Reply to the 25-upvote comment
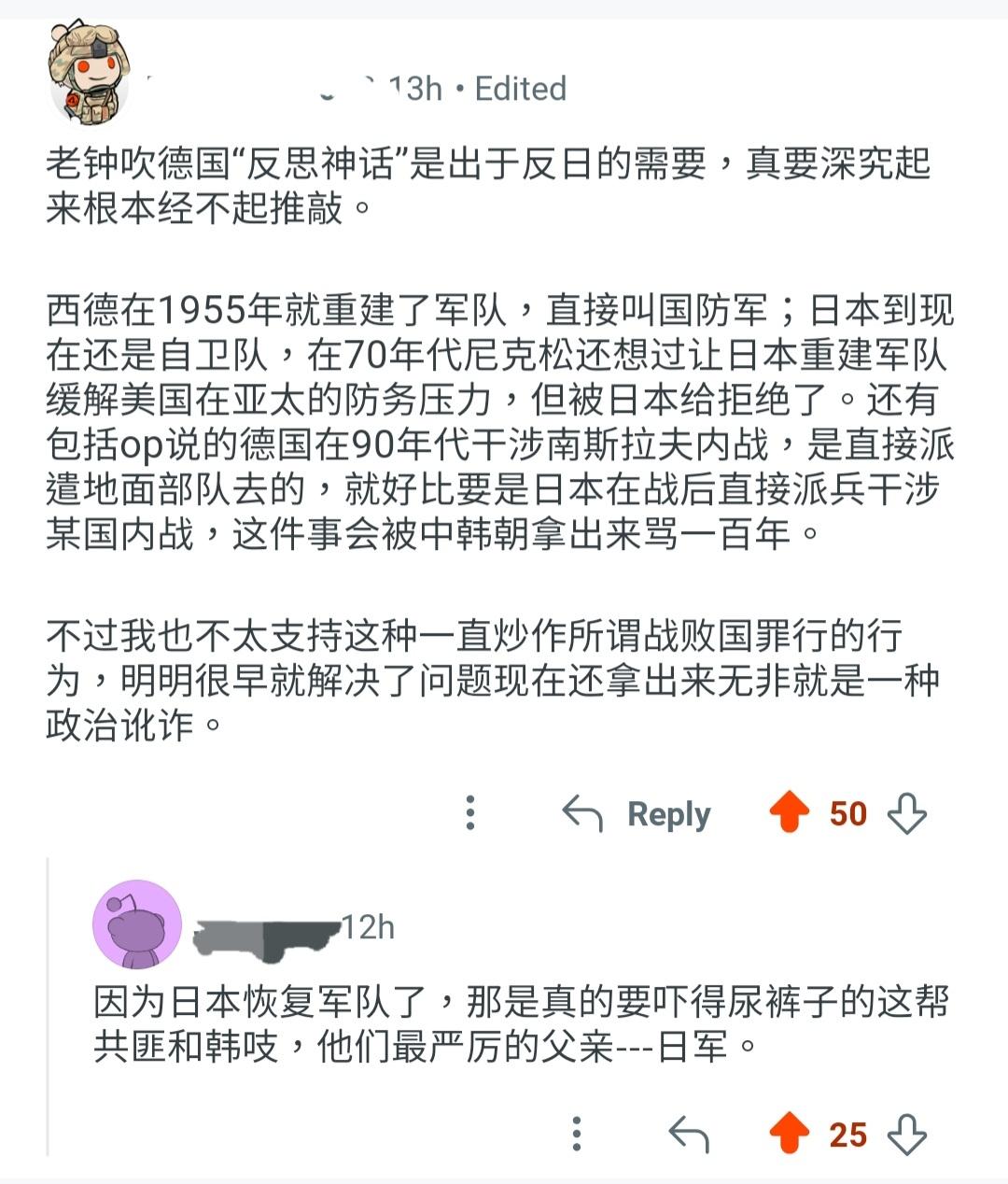 click(x=689, y=1135)
